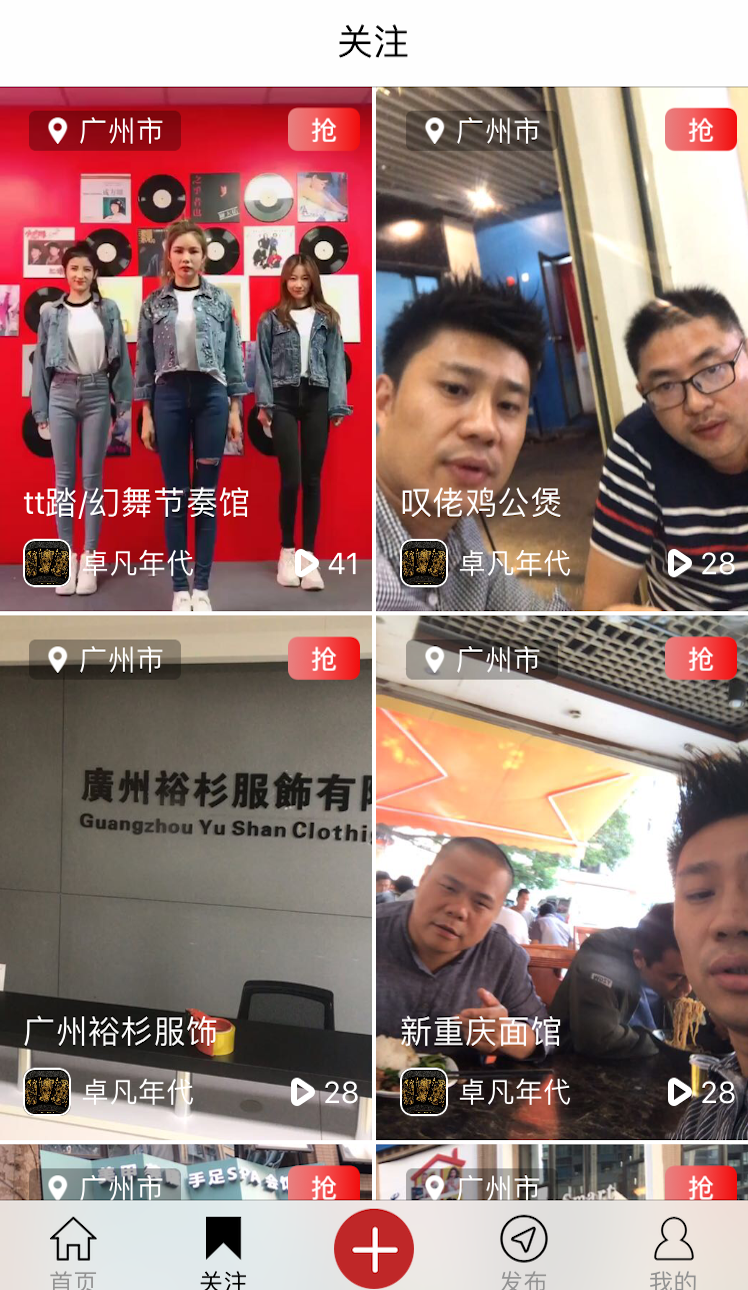Open the 我的 profile tab

(673, 1250)
